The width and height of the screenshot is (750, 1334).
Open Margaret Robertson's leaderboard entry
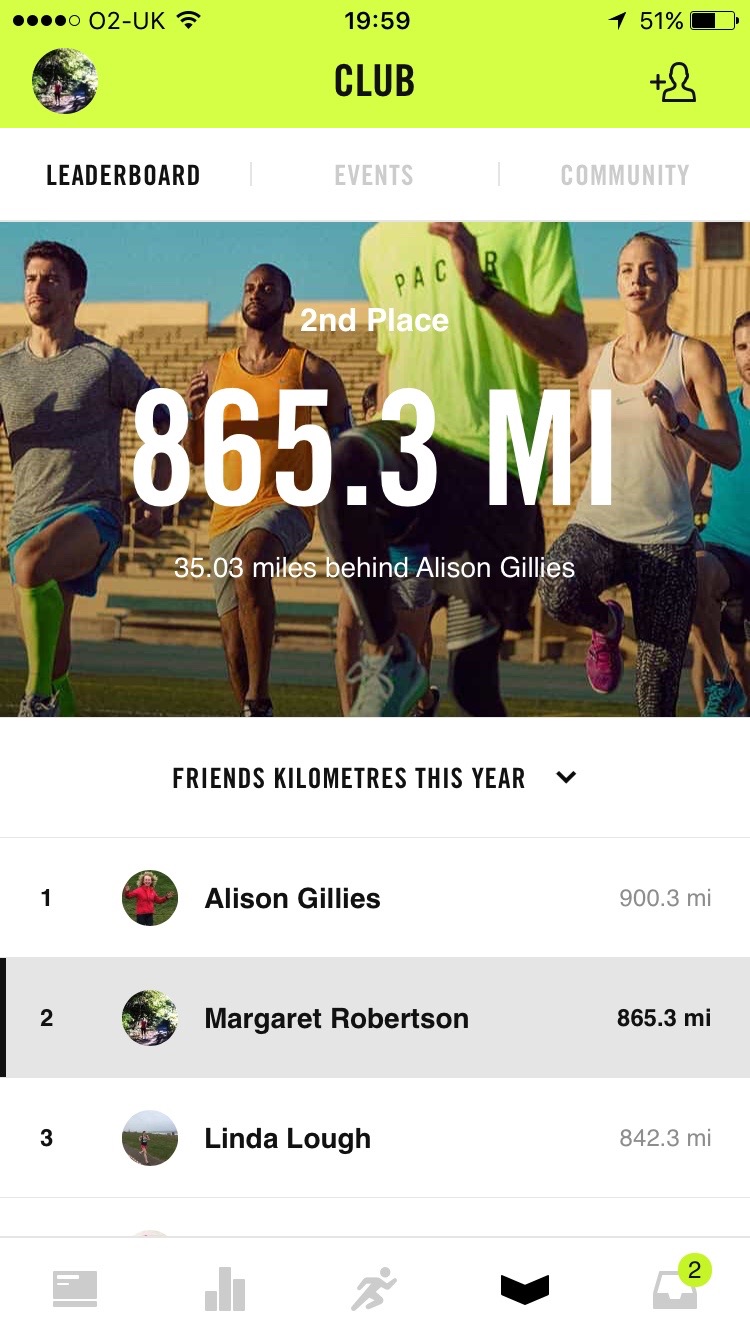click(375, 1018)
